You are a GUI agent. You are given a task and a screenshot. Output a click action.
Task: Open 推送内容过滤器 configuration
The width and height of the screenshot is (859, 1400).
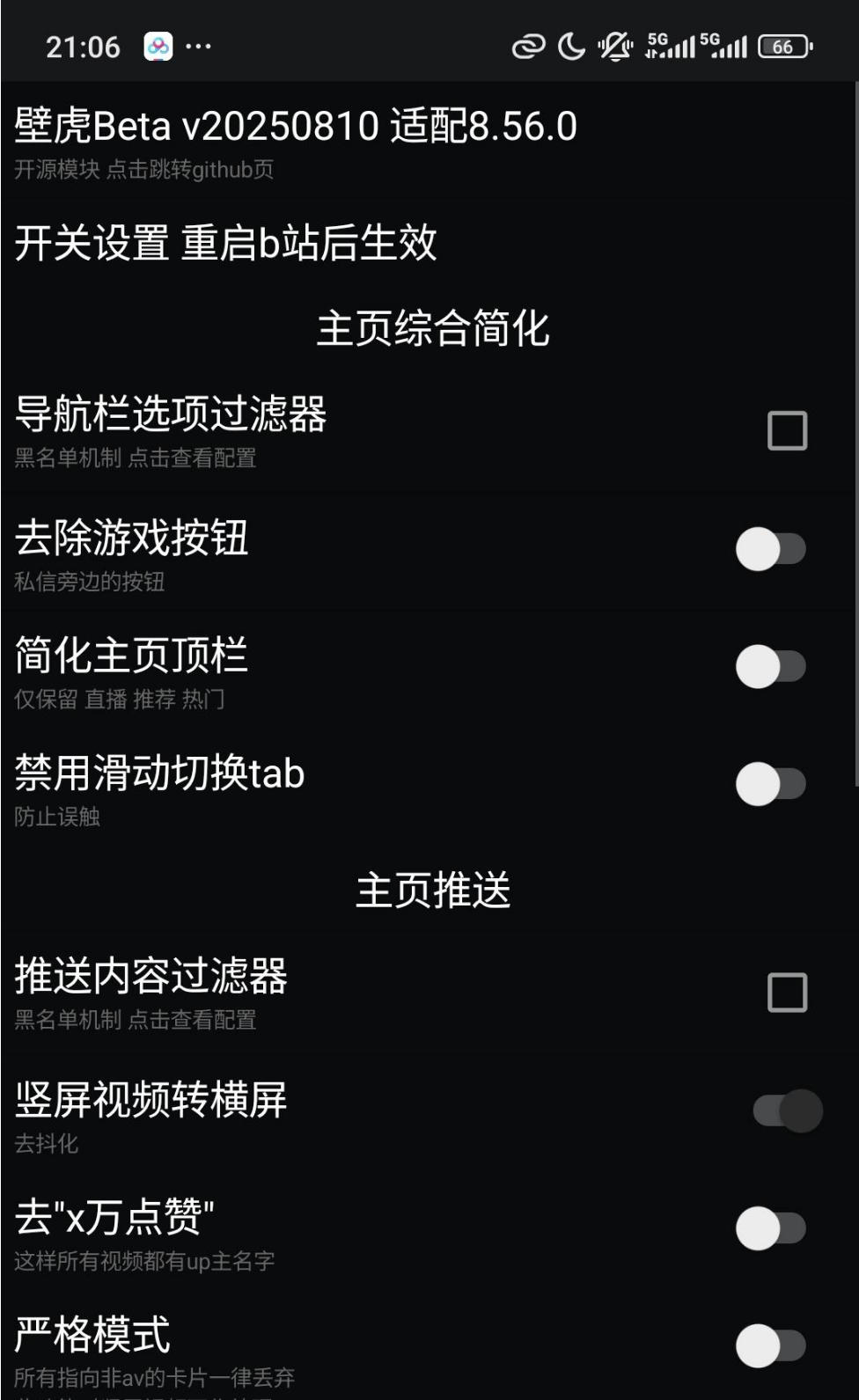point(151,993)
